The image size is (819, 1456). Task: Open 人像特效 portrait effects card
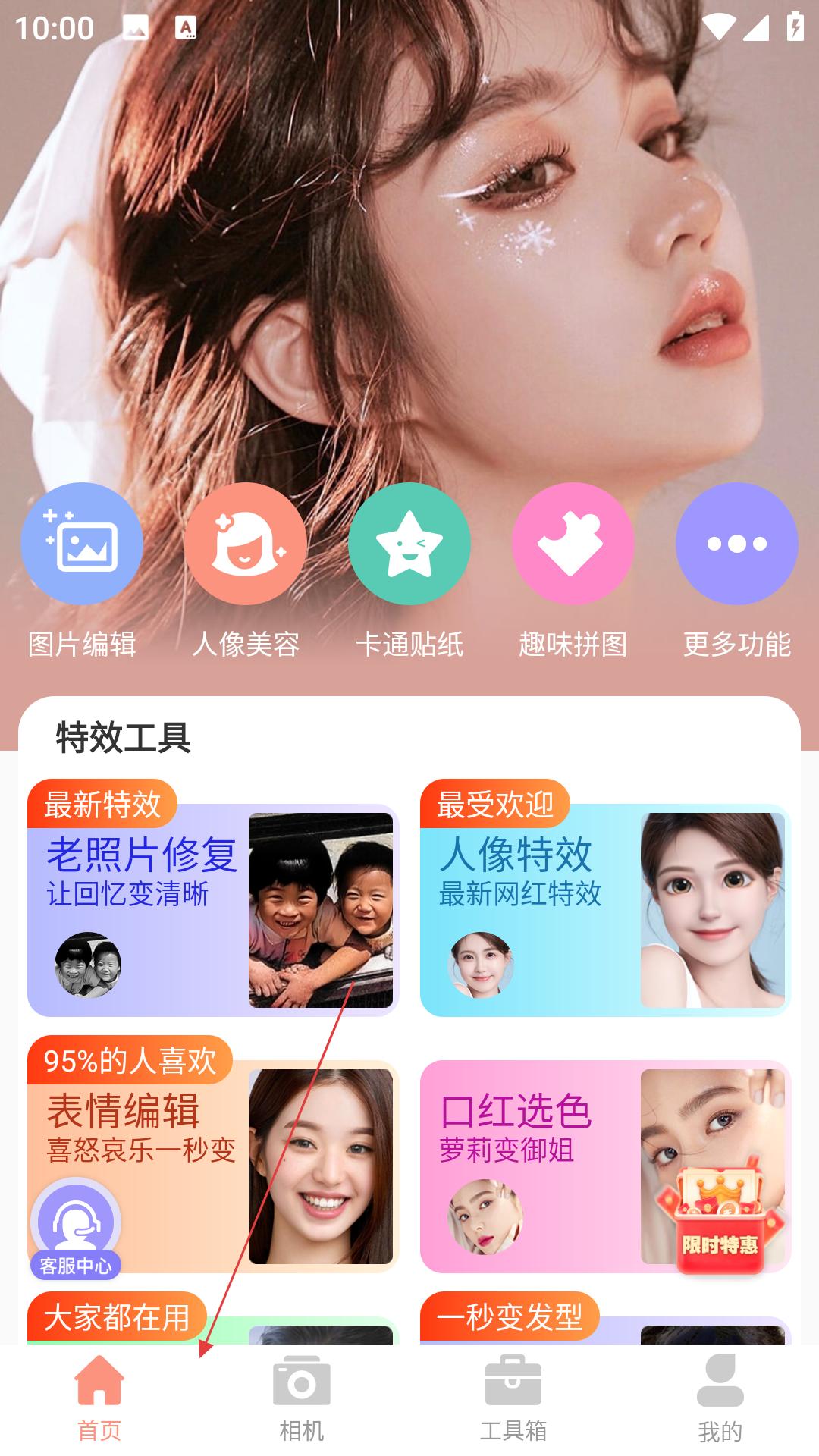(606, 909)
